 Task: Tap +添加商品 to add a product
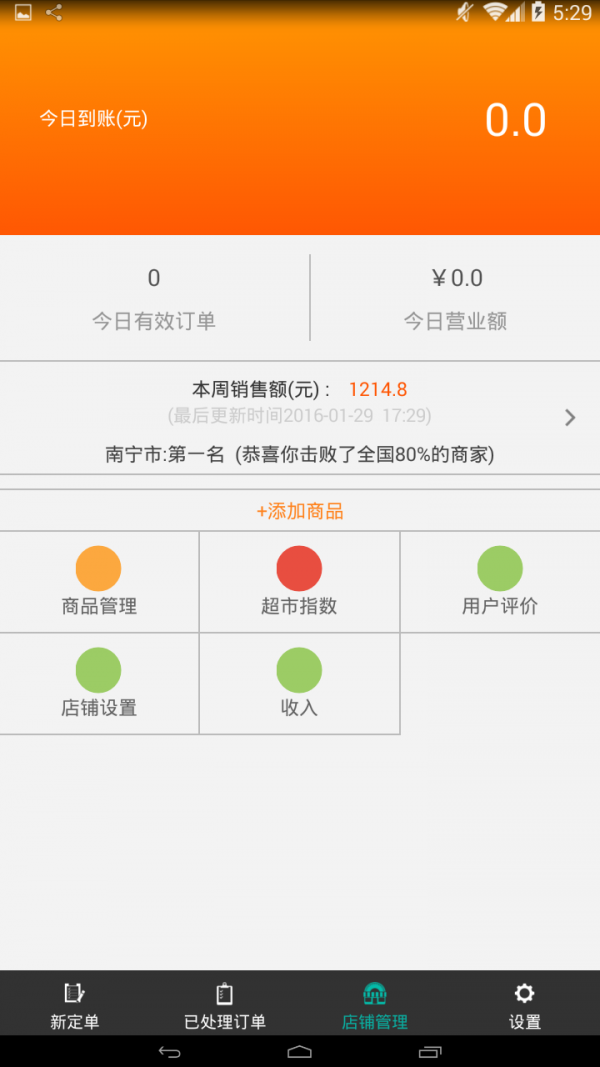(300, 511)
